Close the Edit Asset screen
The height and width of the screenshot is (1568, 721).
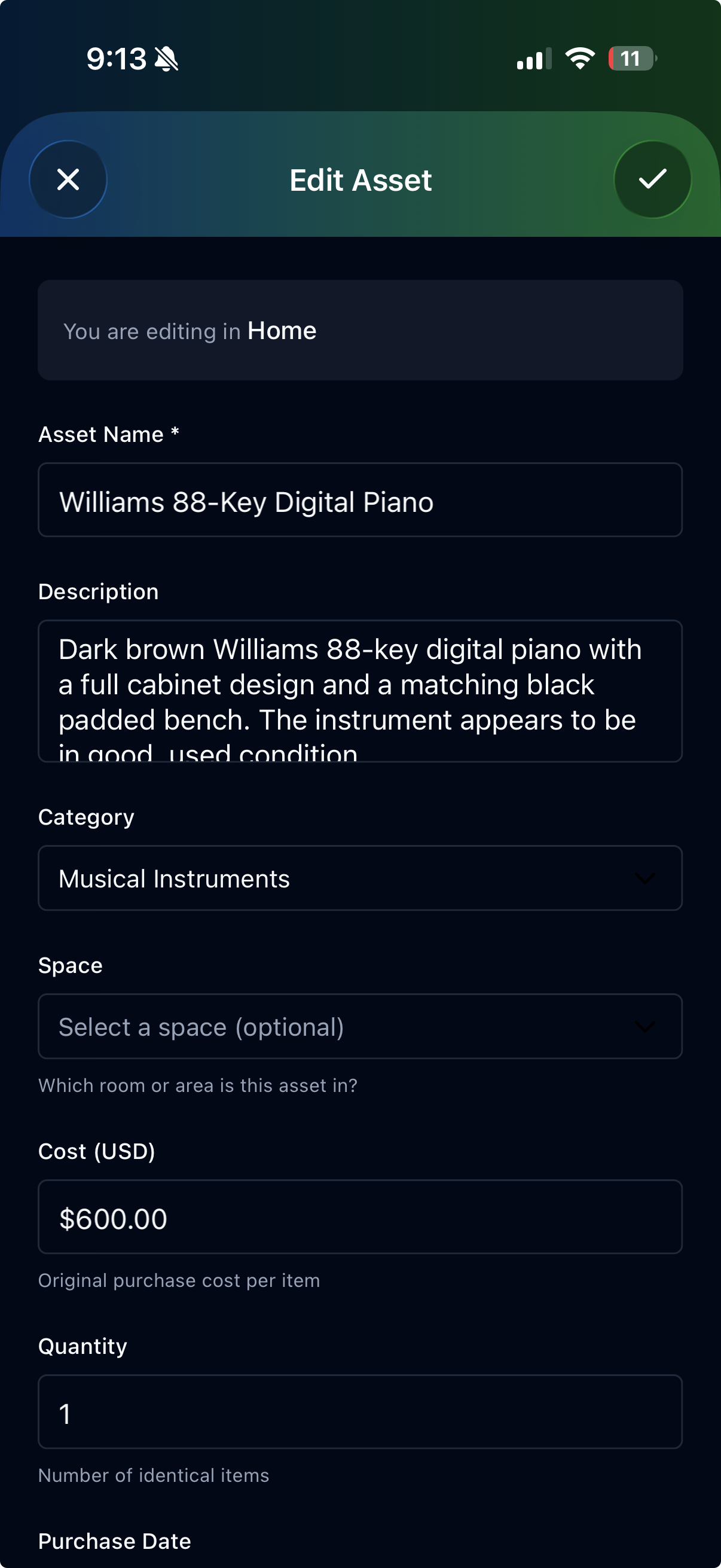point(68,179)
